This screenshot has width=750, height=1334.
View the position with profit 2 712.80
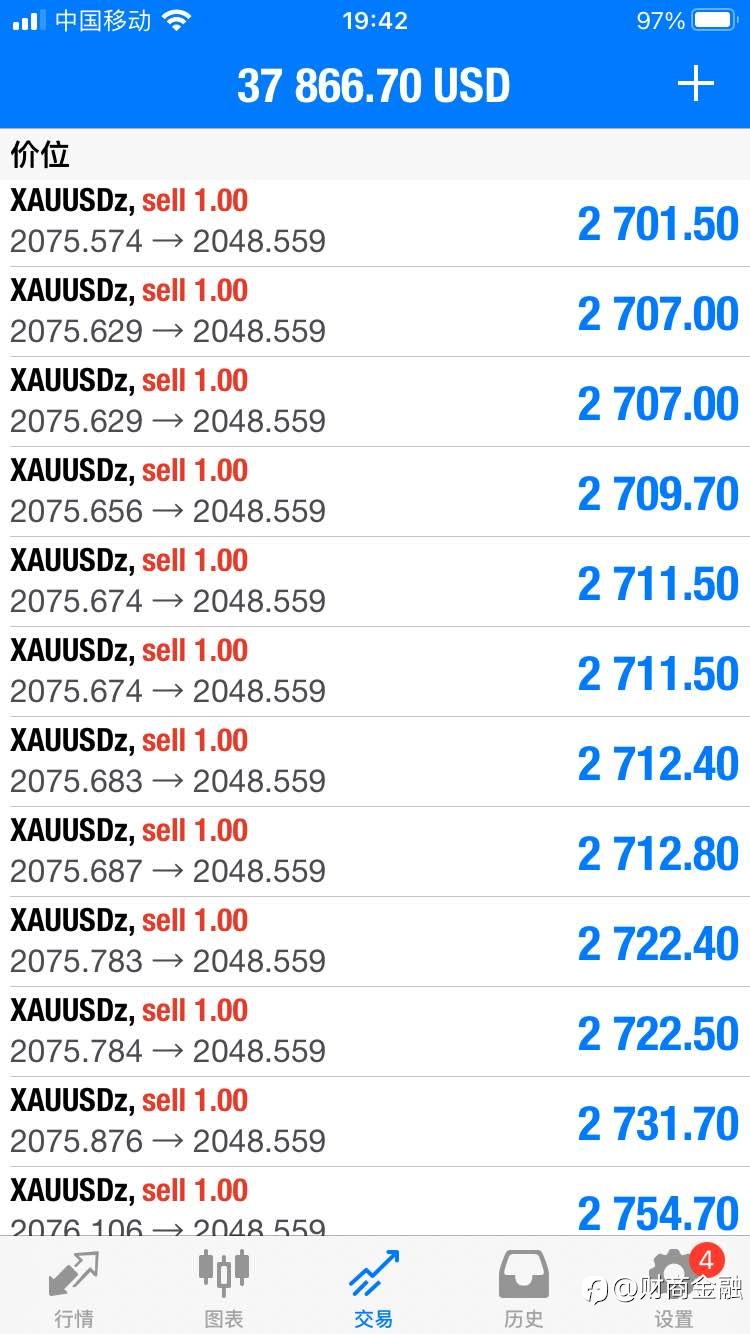(x=375, y=852)
